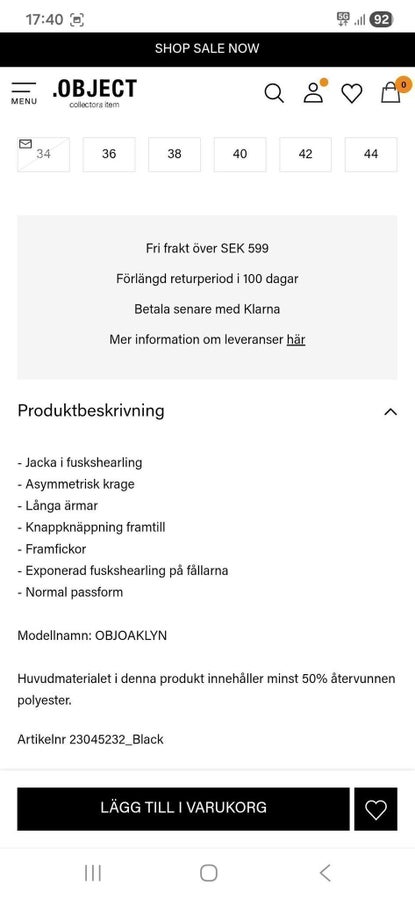Open the search magnifier icon
415x900 pixels.
tap(274, 93)
